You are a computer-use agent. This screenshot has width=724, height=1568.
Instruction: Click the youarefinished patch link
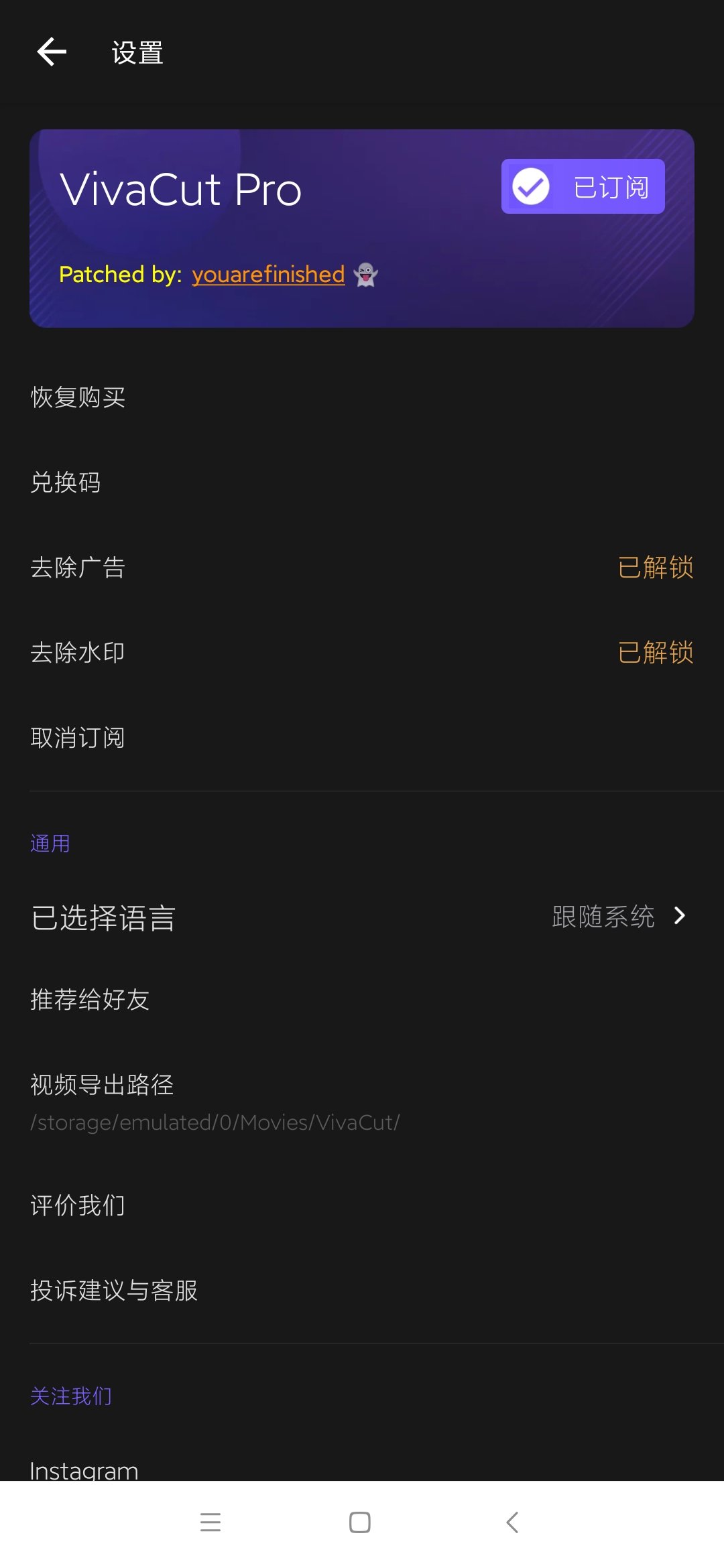[x=267, y=275]
